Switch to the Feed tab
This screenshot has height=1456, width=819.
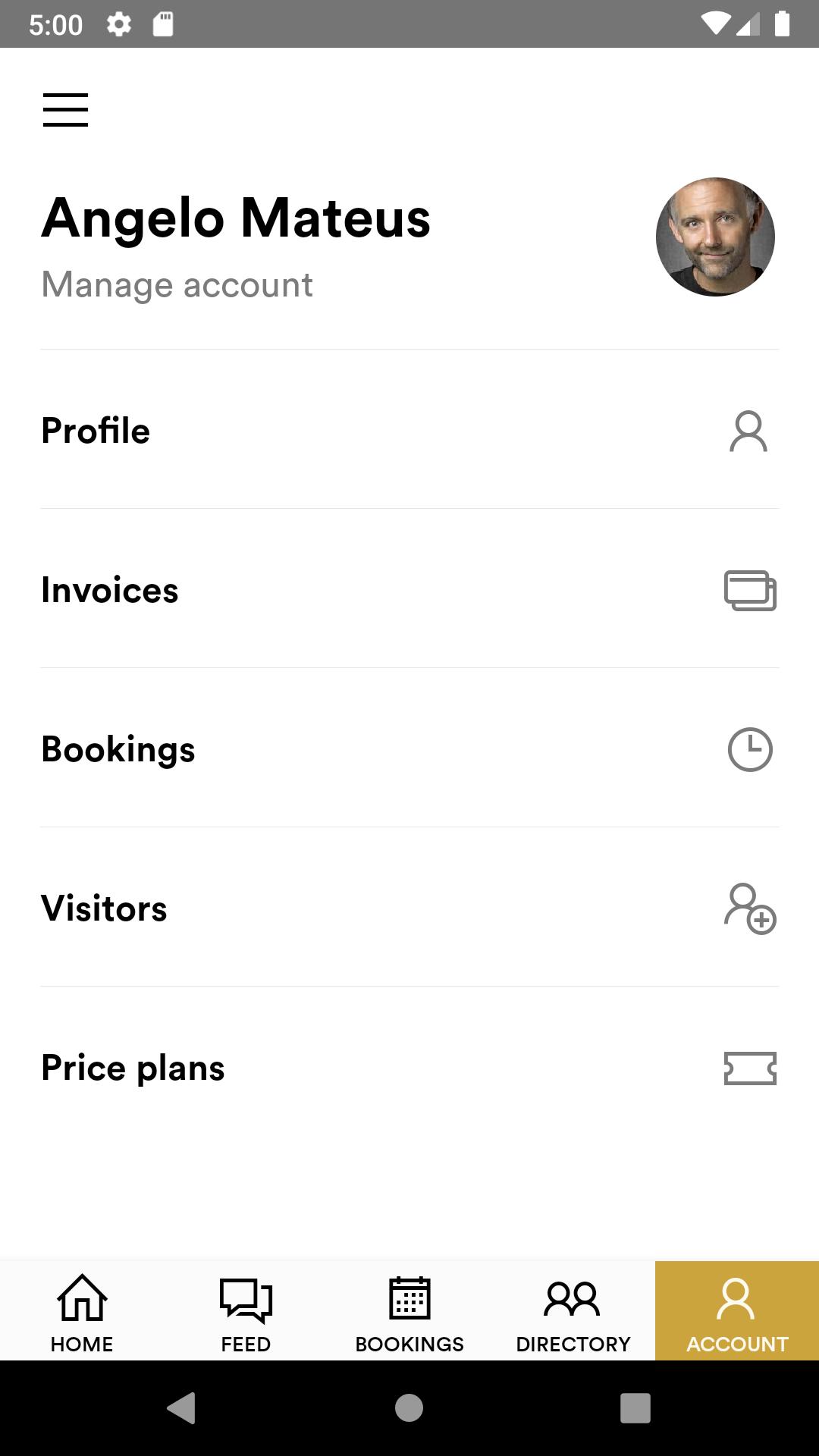(x=246, y=1311)
